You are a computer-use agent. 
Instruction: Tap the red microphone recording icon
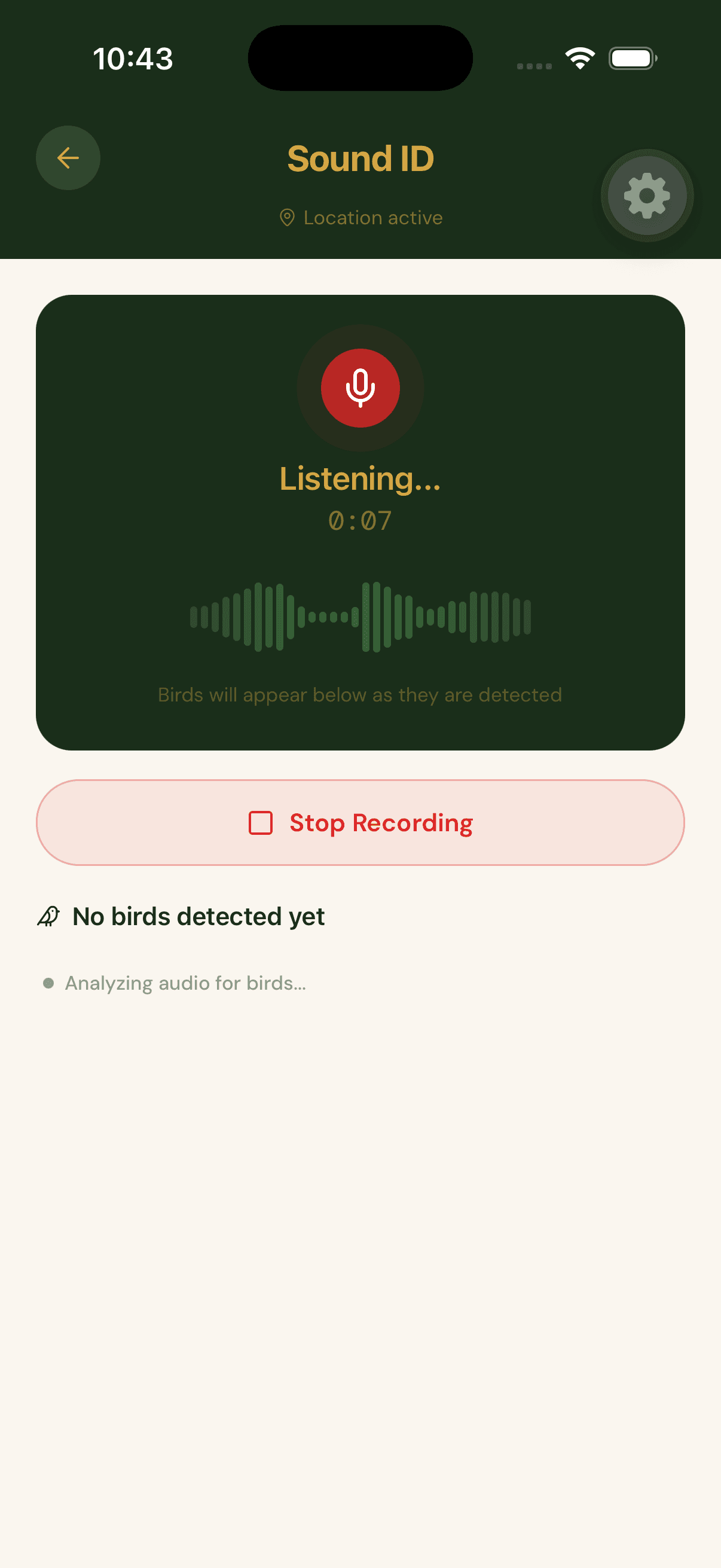click(x=360, y=388)
